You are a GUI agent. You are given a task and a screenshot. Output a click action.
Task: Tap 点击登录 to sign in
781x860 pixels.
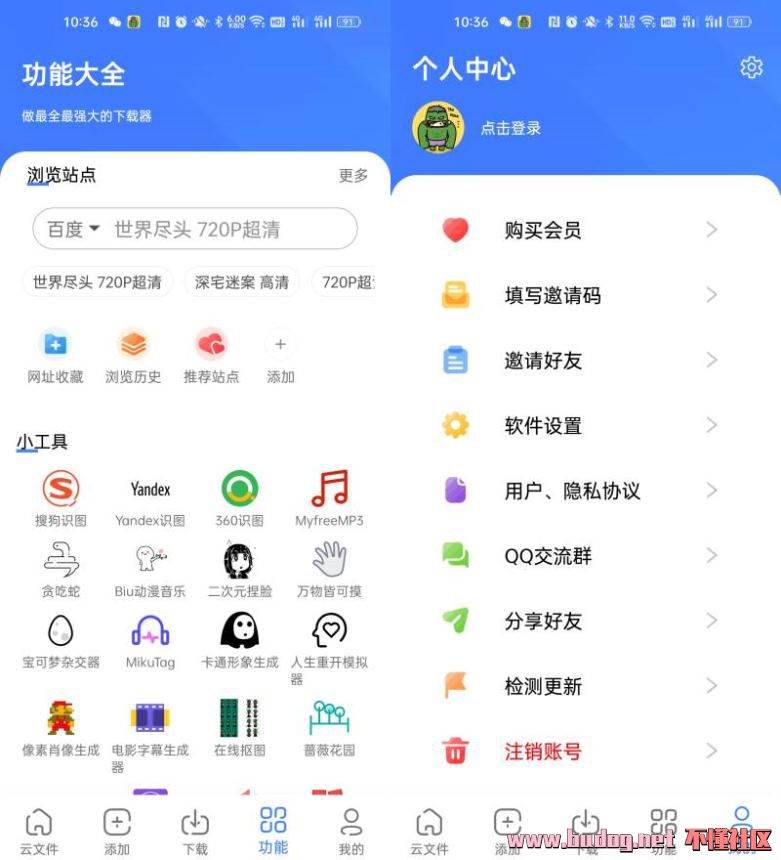point(510,128)
